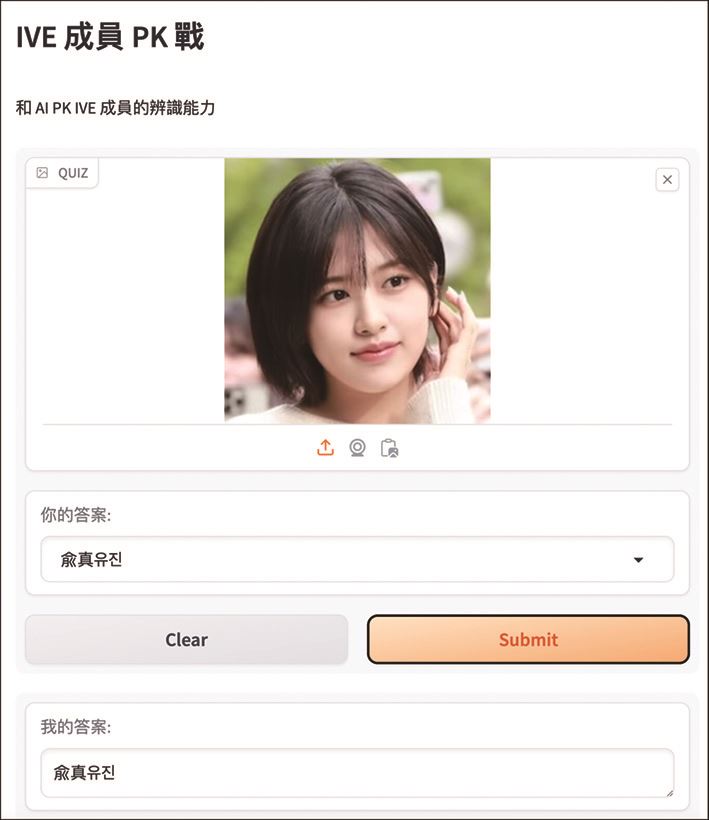Tap the Clear button
Screen dimensions: 709x820
click(x=186, y=640)
